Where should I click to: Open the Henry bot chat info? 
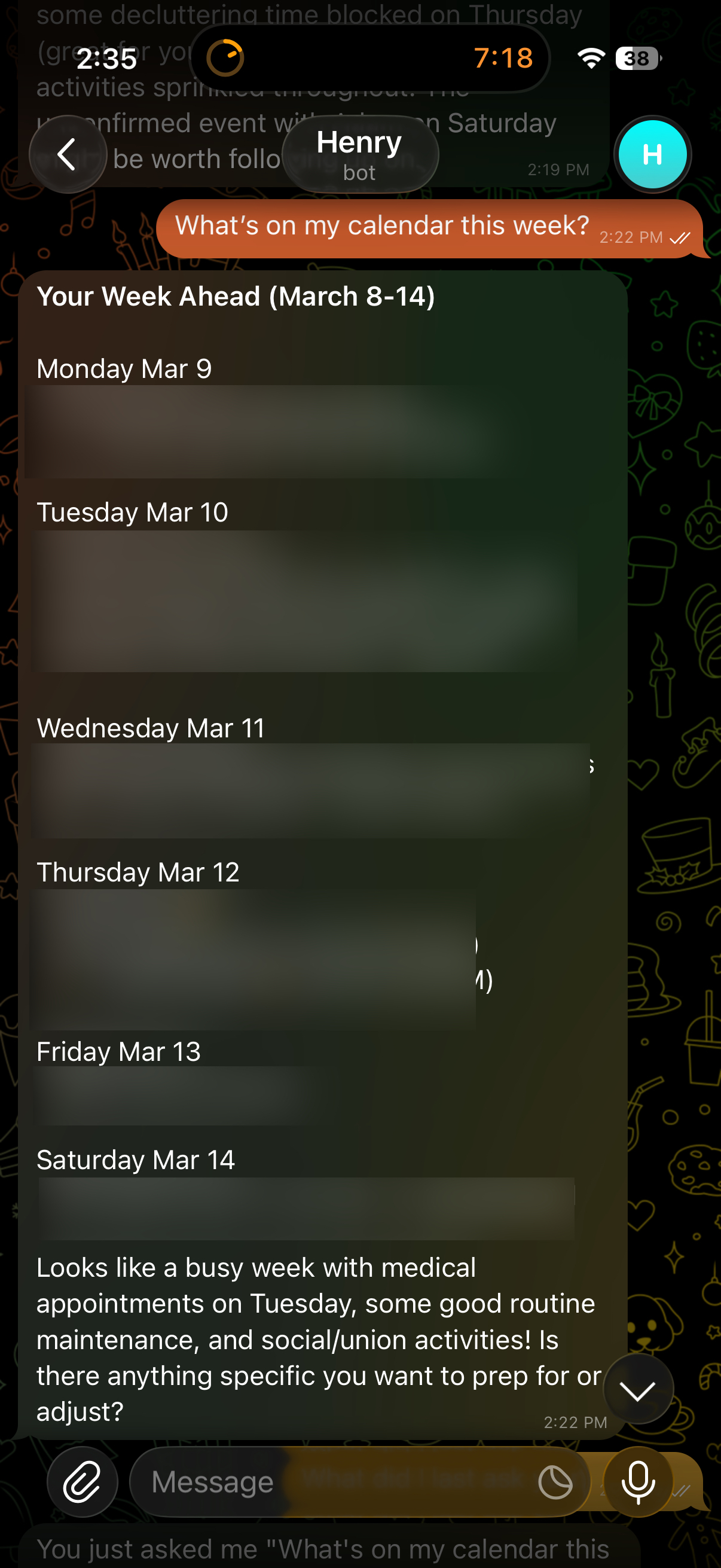[359, 154]
